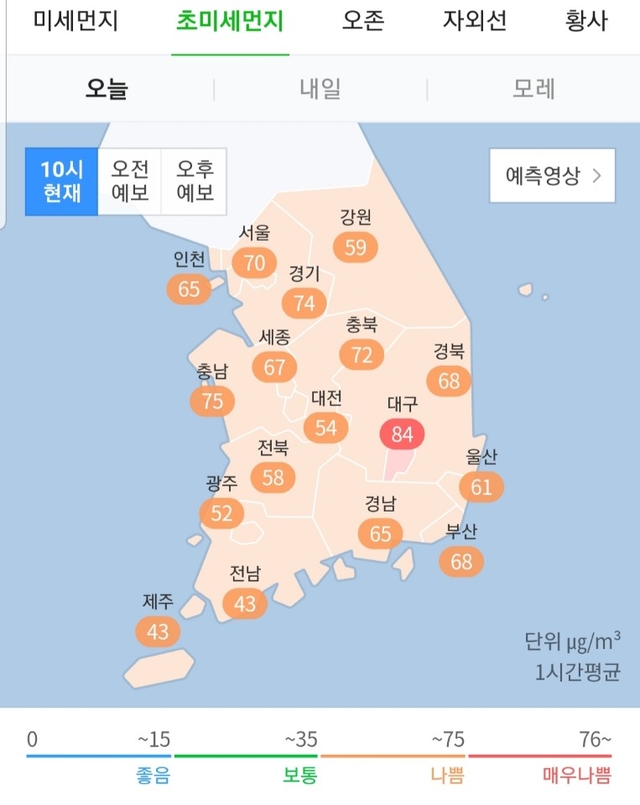Select 오늘 forecast day

pyautogui.click(x=107, y=88)
